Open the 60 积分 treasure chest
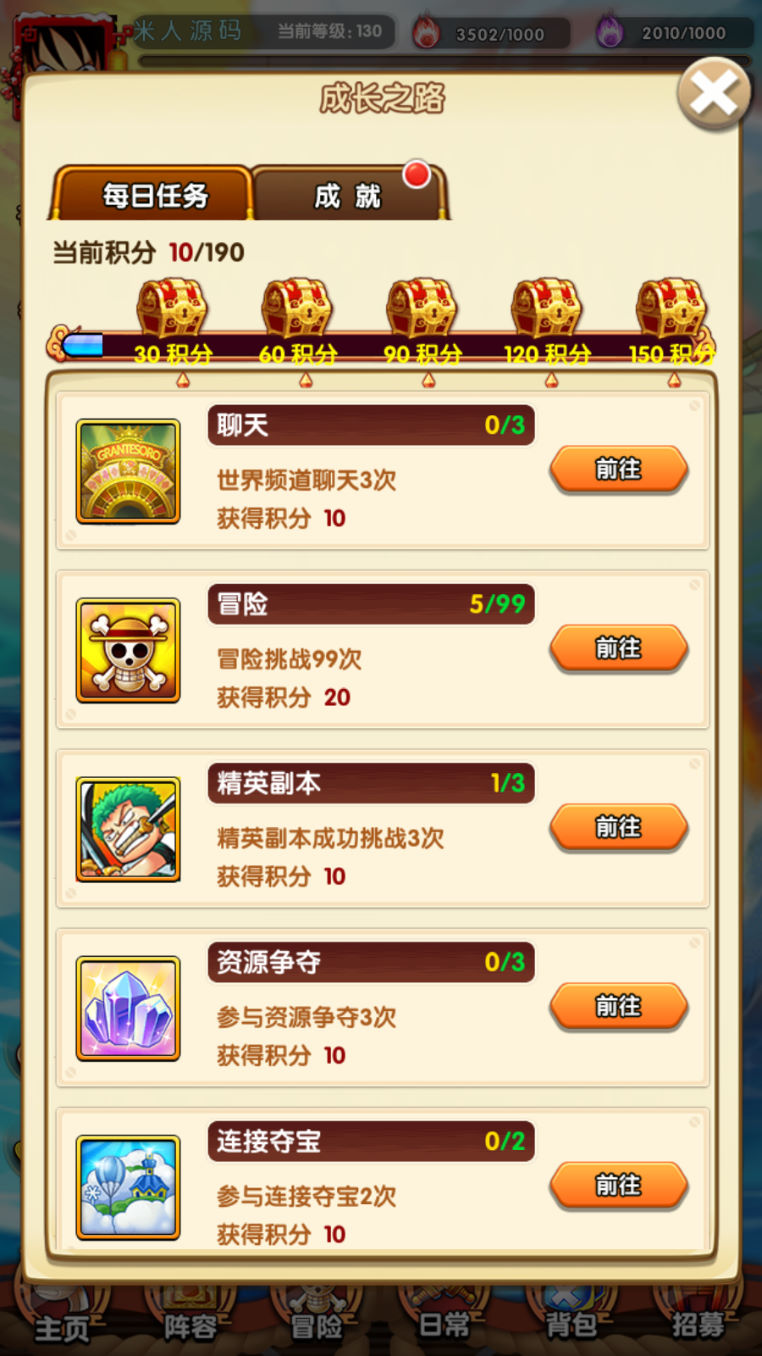This screenshot has width=762, height=1356. [296, 309]
